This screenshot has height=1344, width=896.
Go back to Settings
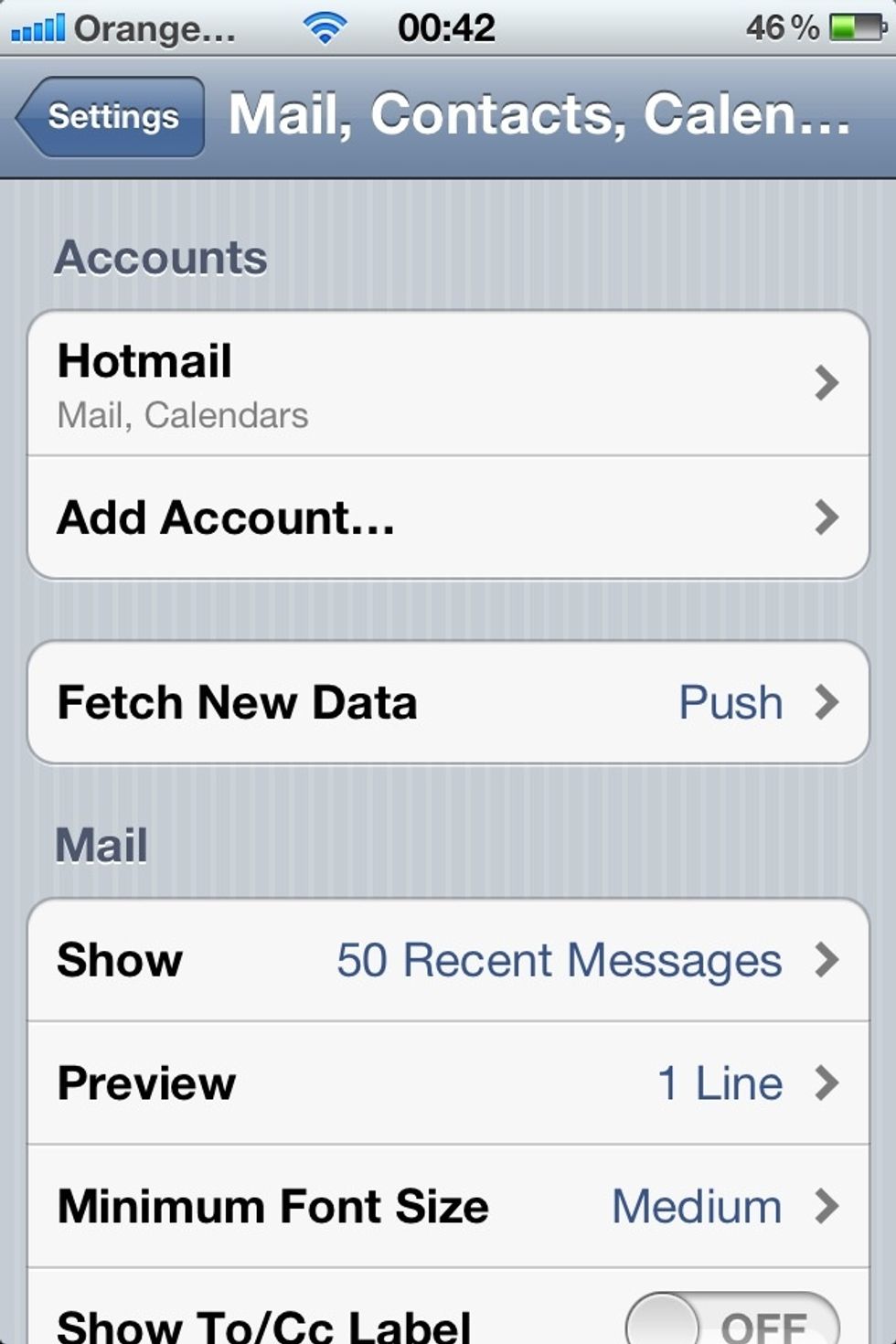click(112, 117)
